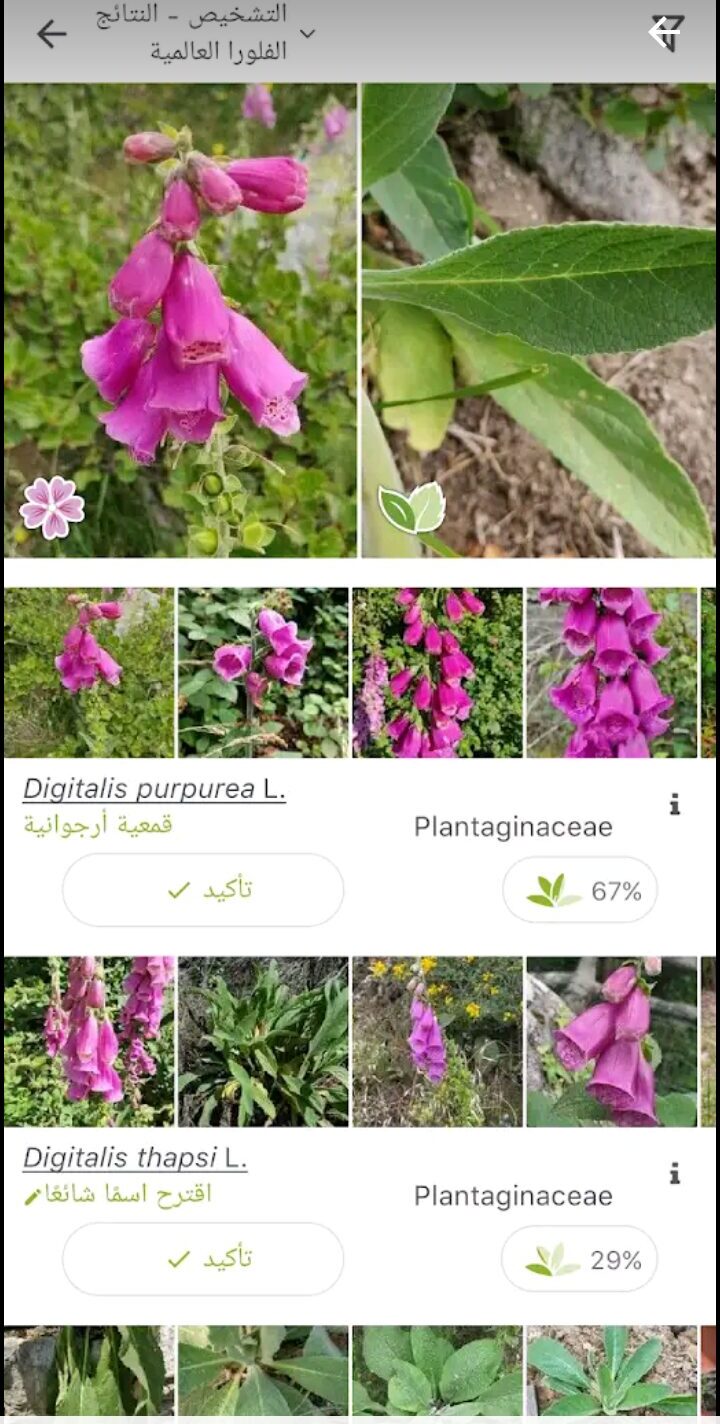Go back using the top arrow
This screenshot has width=720, height=1424.
(51, 34)
